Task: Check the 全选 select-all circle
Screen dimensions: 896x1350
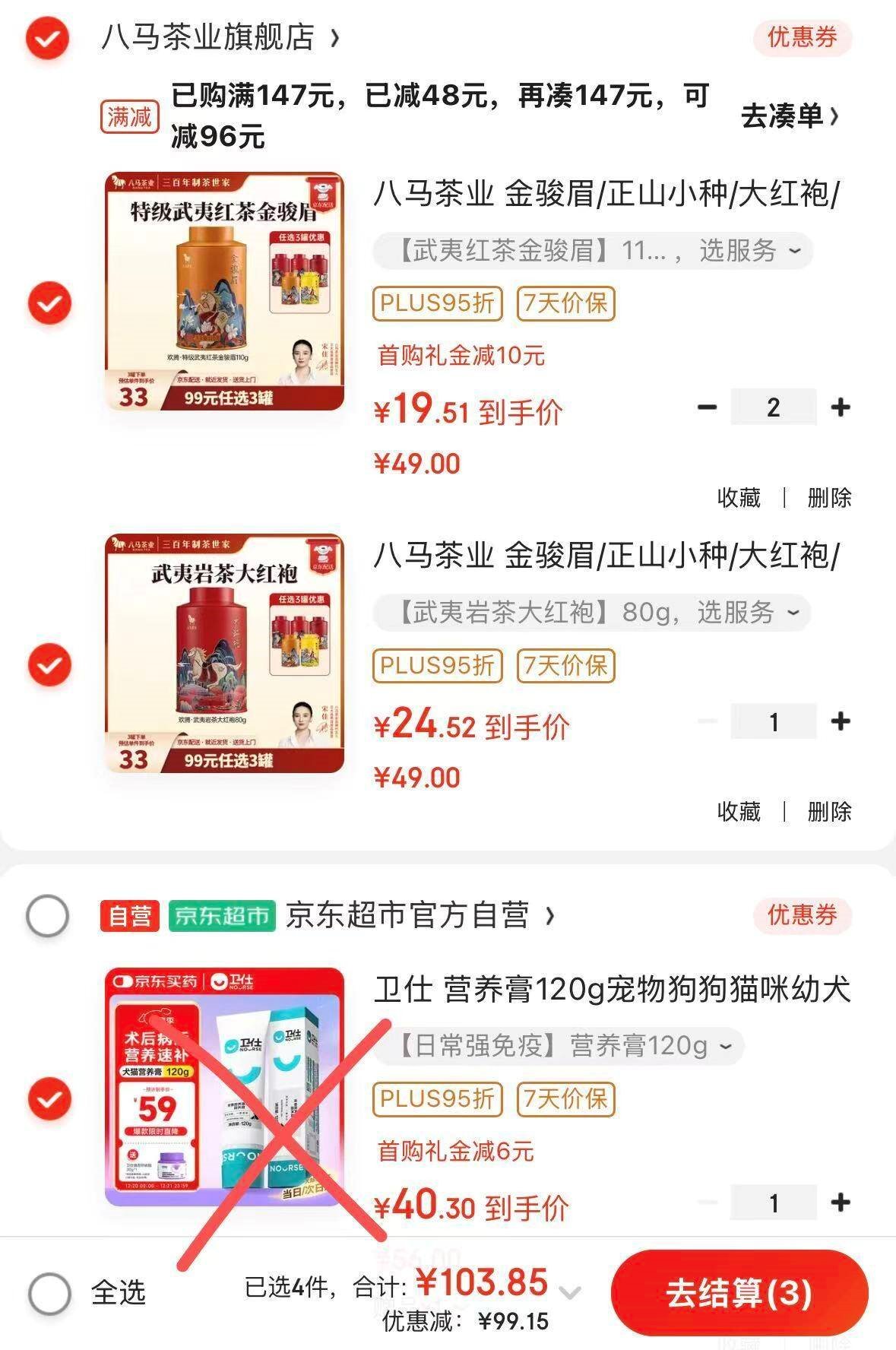Action: point(49,1293)
